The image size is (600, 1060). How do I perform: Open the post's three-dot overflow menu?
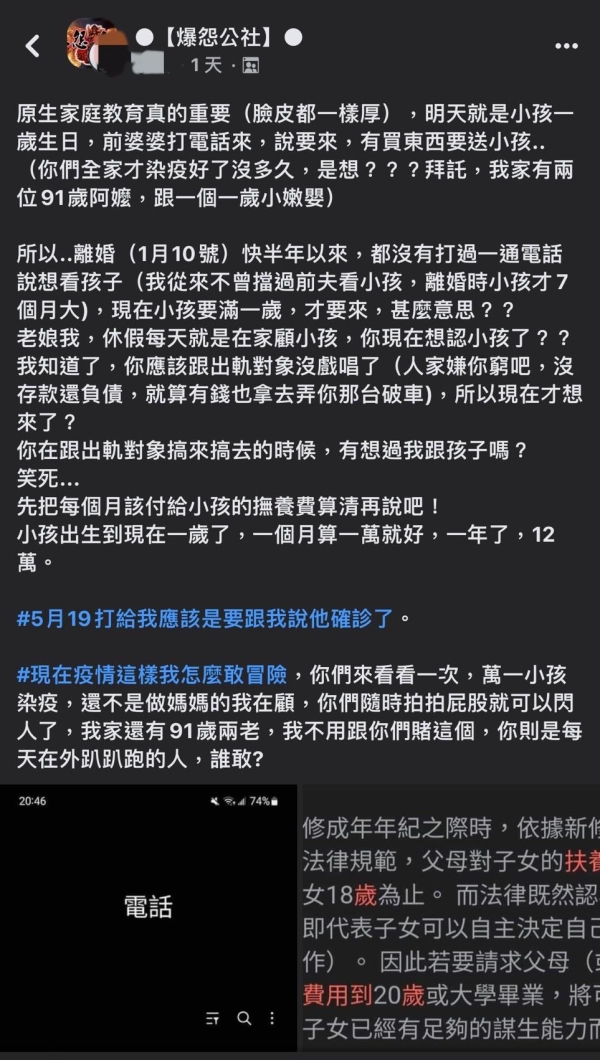pos(566,46)
